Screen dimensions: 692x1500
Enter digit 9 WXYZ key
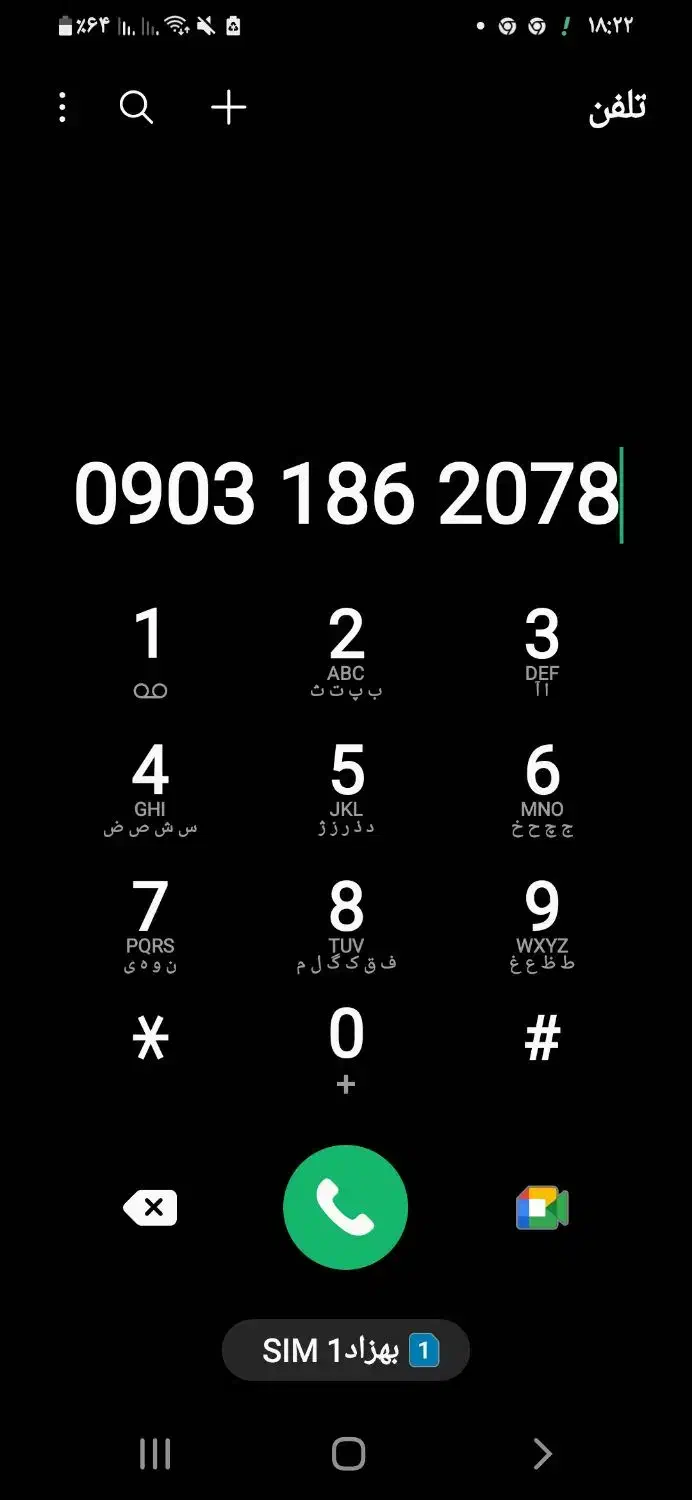(x=542, y=924)
